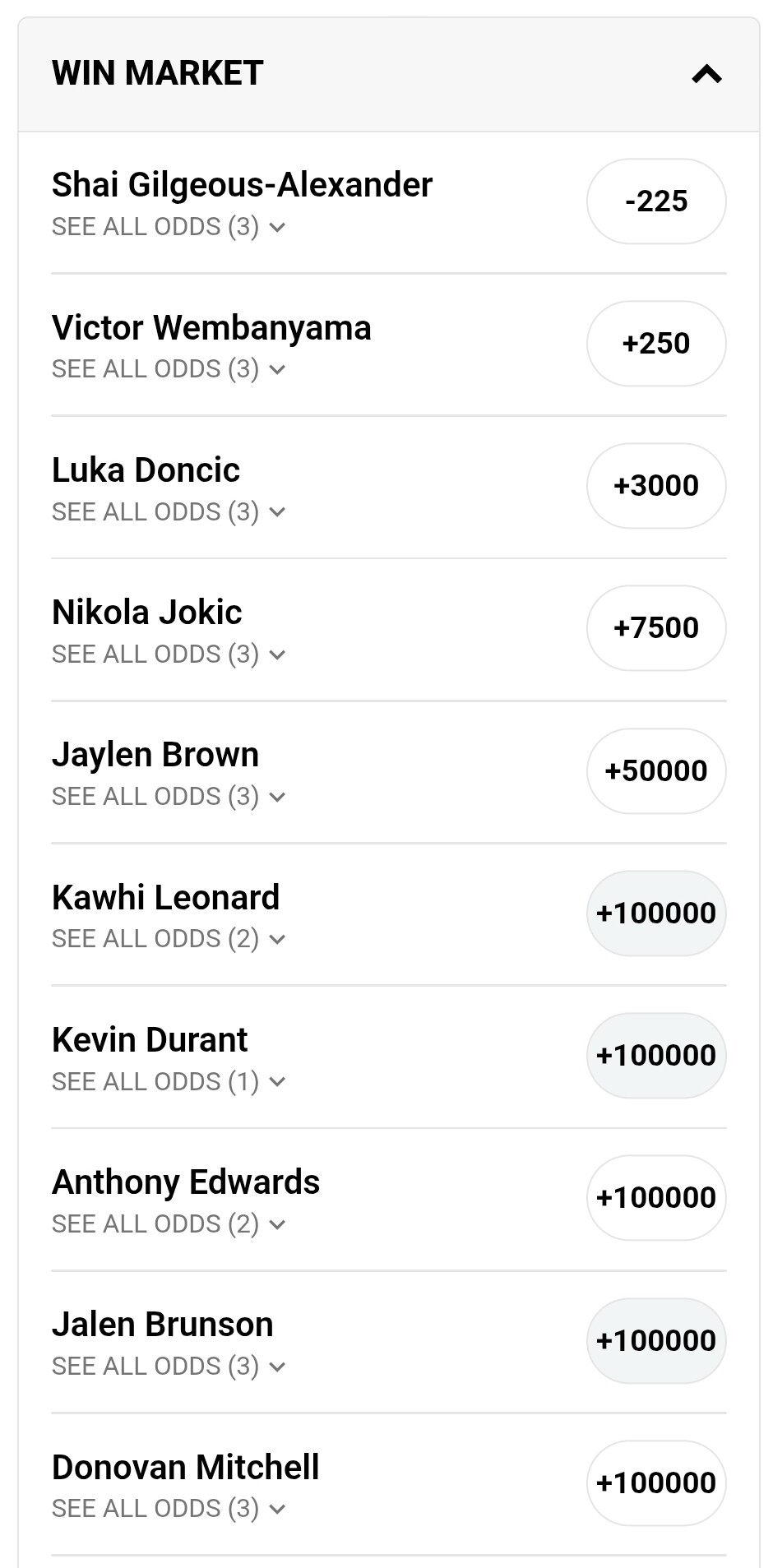
Task: Pick Kevin Durant at +100000
Action: pos(655,1056)
